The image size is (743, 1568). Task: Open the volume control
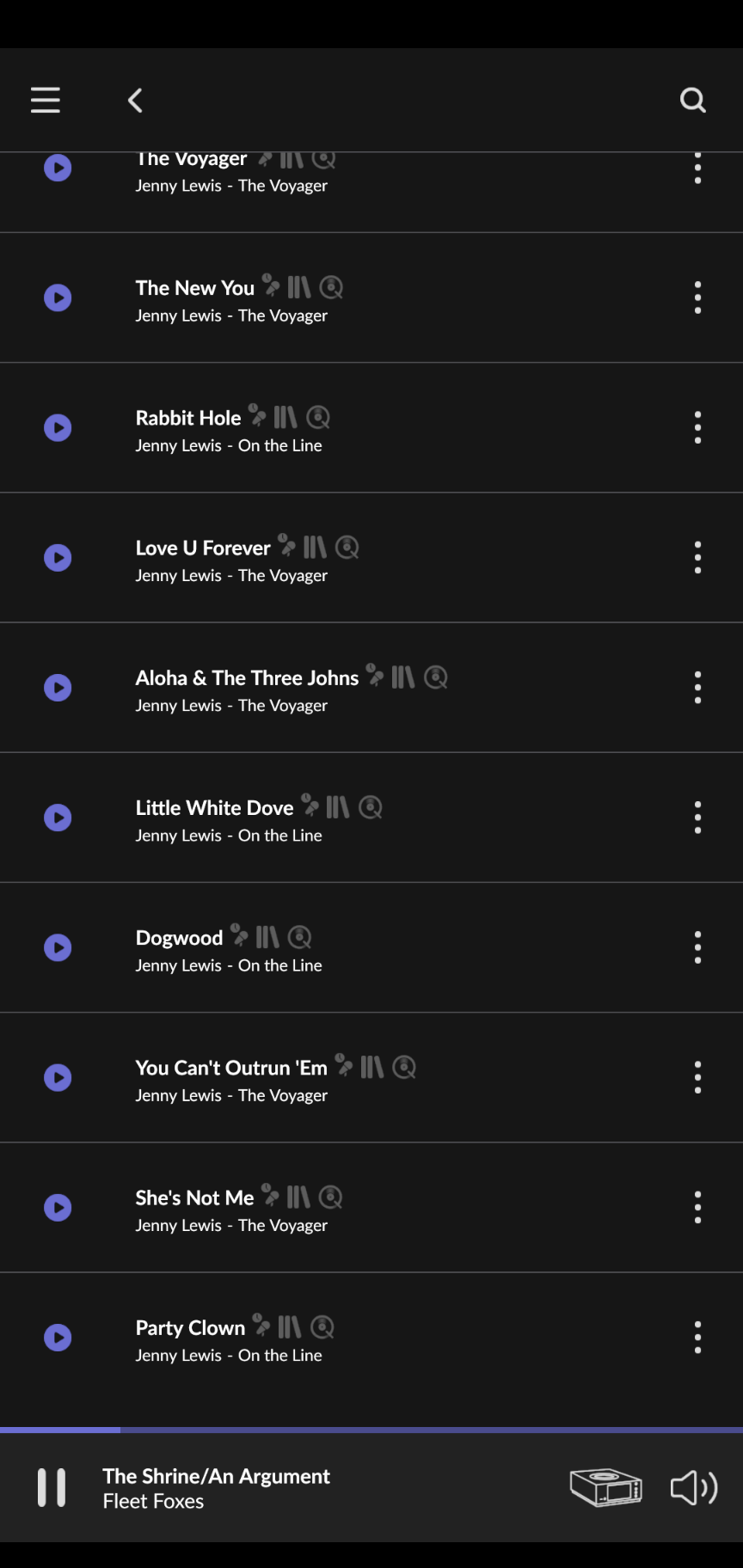tap(694, 1487)
